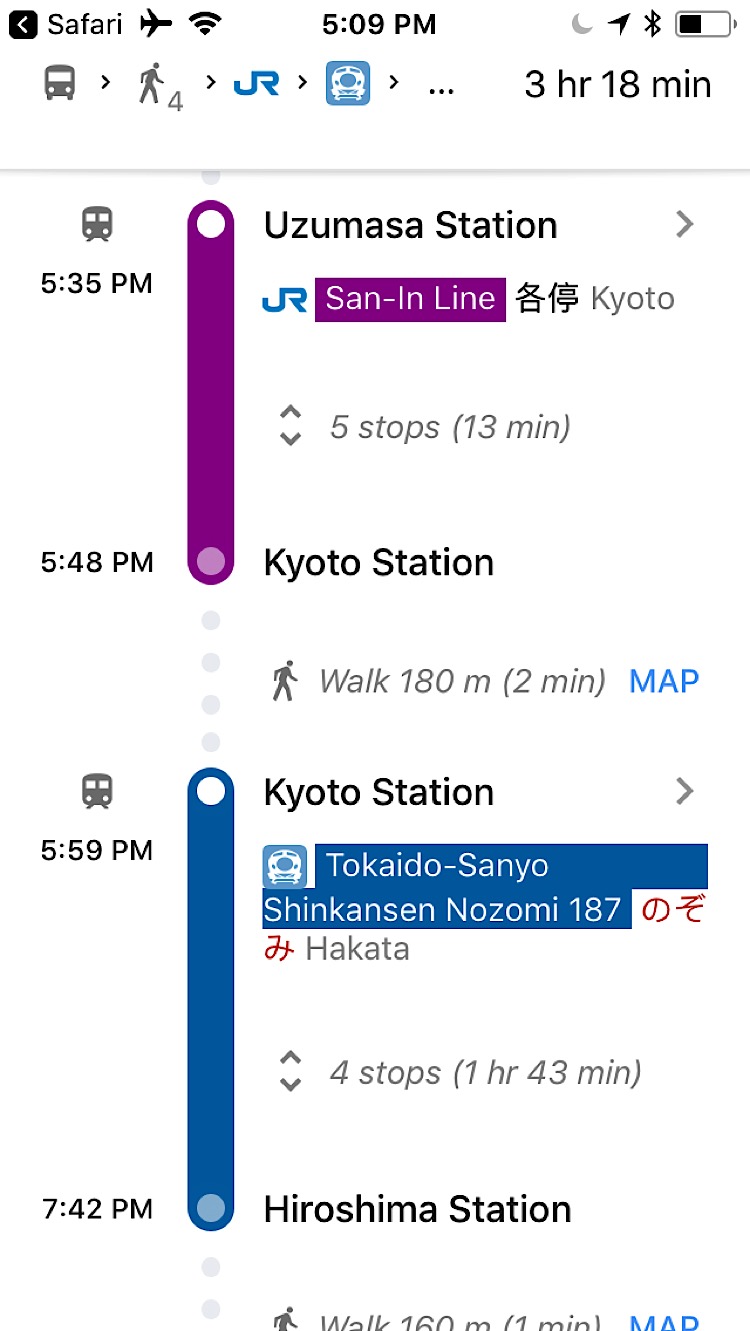Open the map for the 180 m walk

663,682
